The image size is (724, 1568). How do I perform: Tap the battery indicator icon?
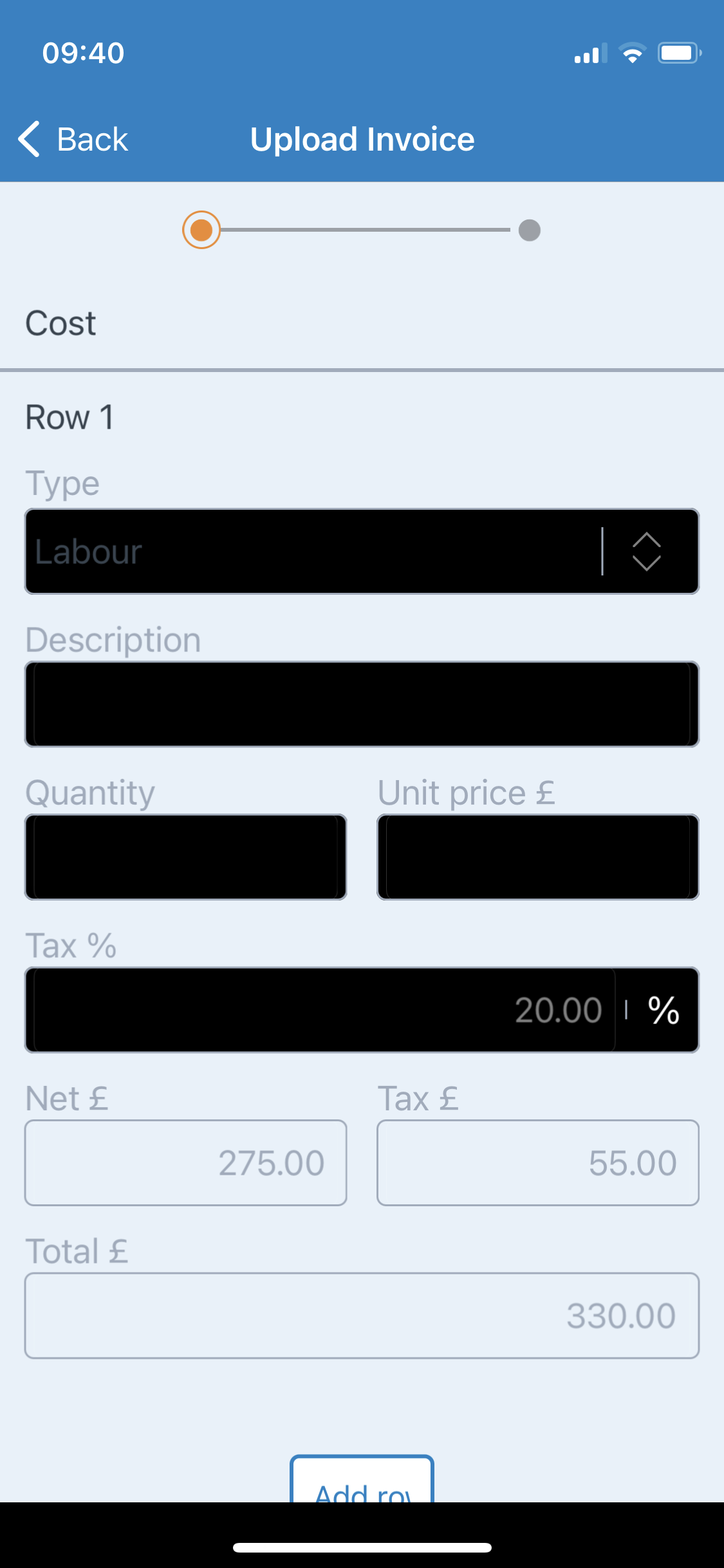[x=680, y=53]
